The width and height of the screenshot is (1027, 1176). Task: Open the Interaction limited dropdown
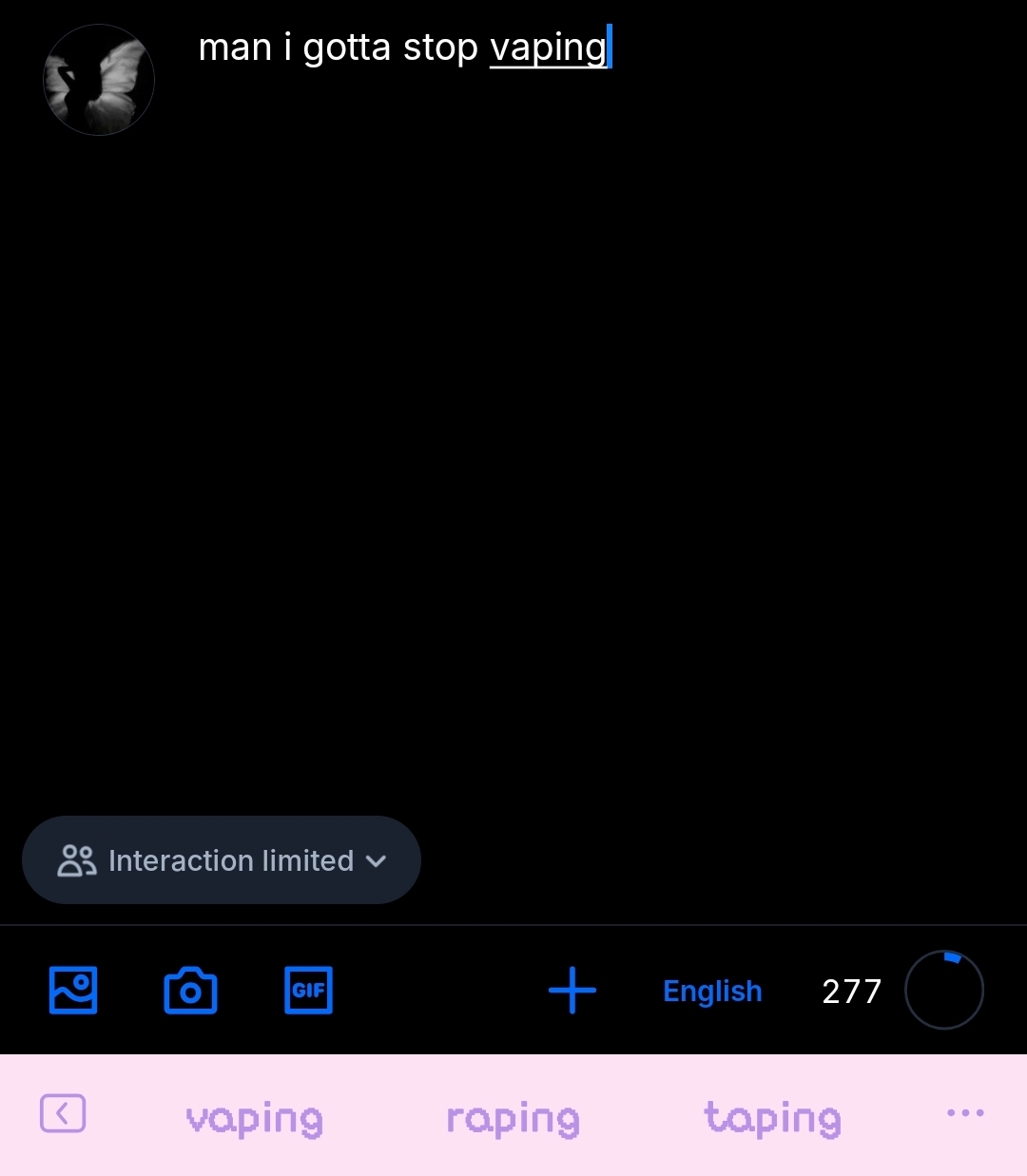[222, 860]
